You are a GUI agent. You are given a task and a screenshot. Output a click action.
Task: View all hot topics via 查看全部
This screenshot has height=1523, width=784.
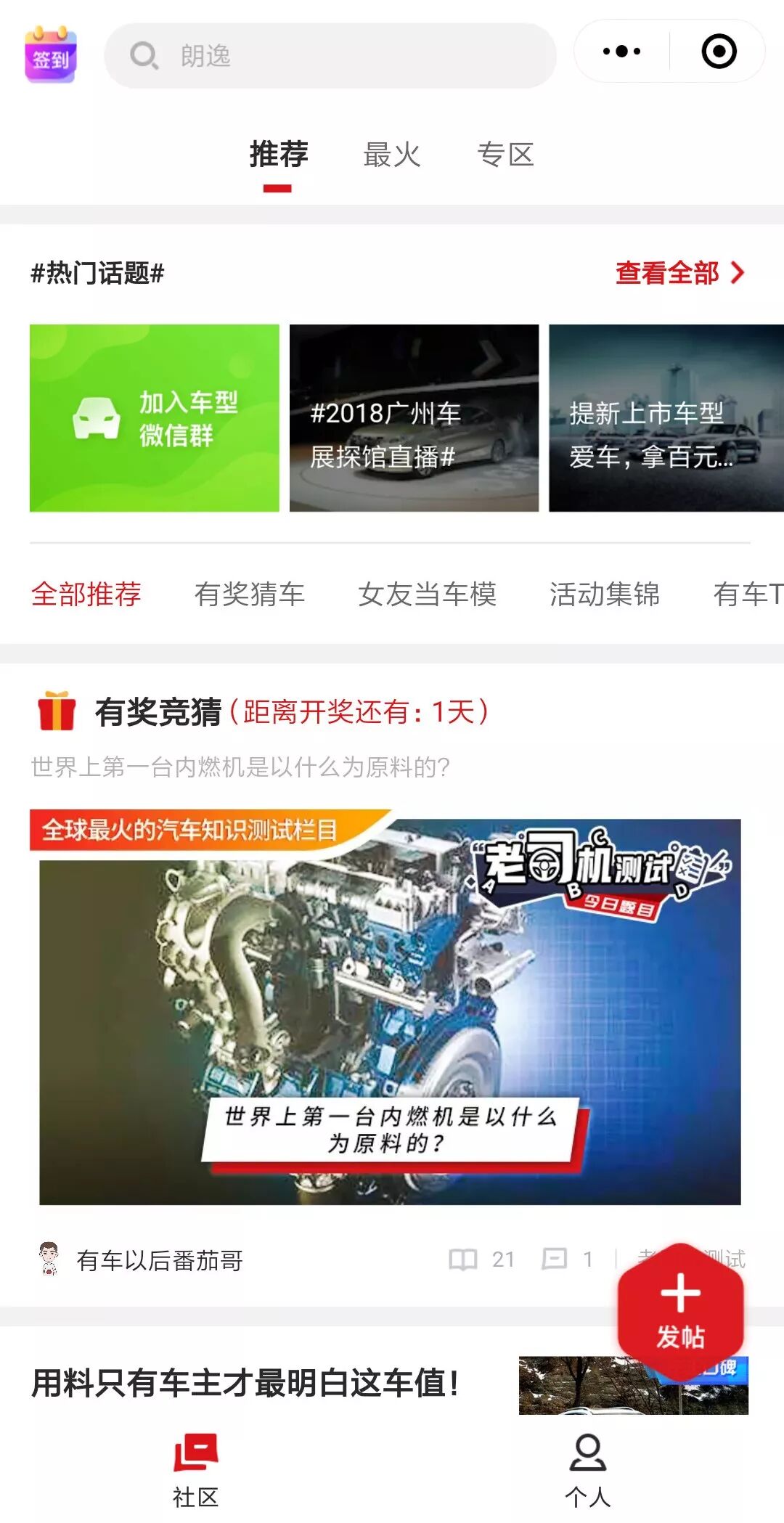pyautogui.click(x=679, y=273)
